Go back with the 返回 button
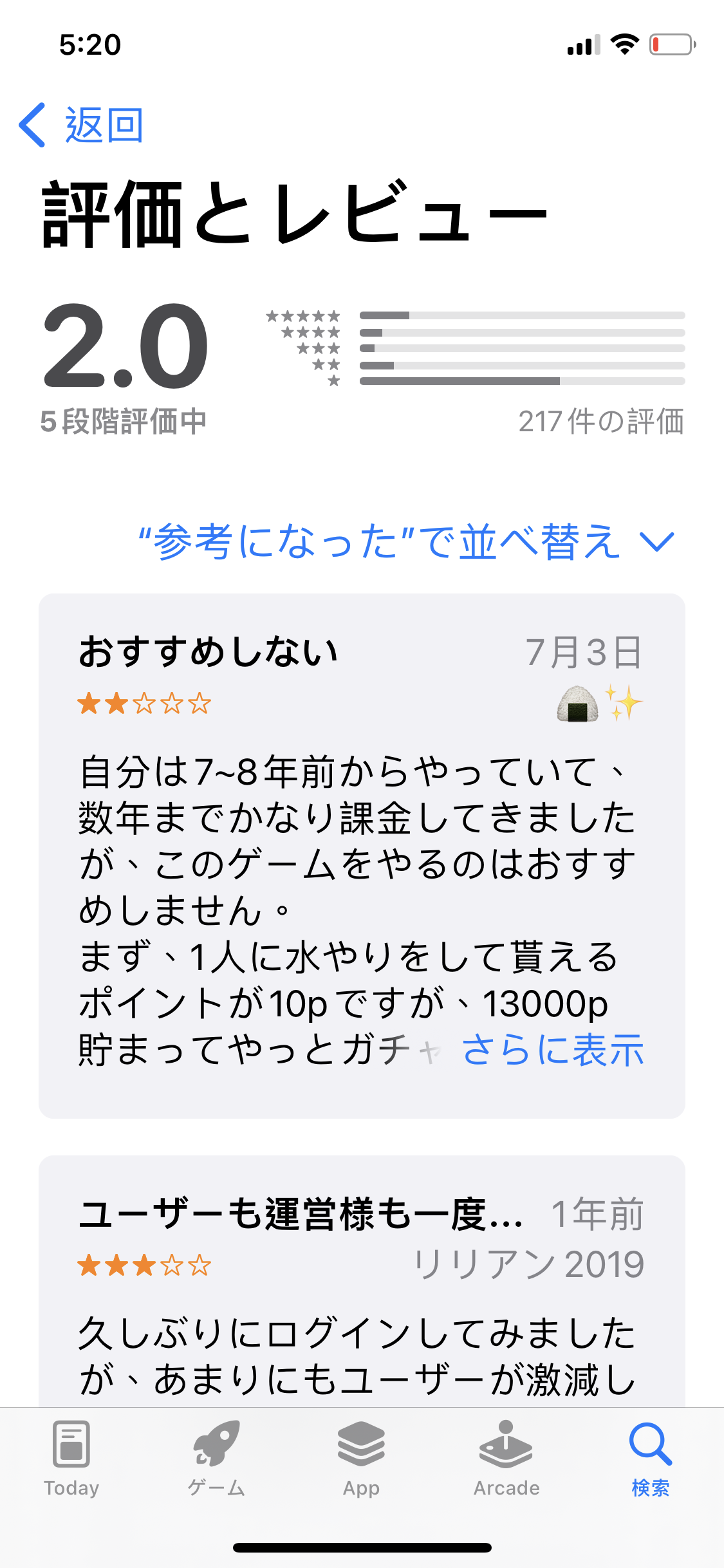This screenshot has width=724, height=1568. coord(81,125)
